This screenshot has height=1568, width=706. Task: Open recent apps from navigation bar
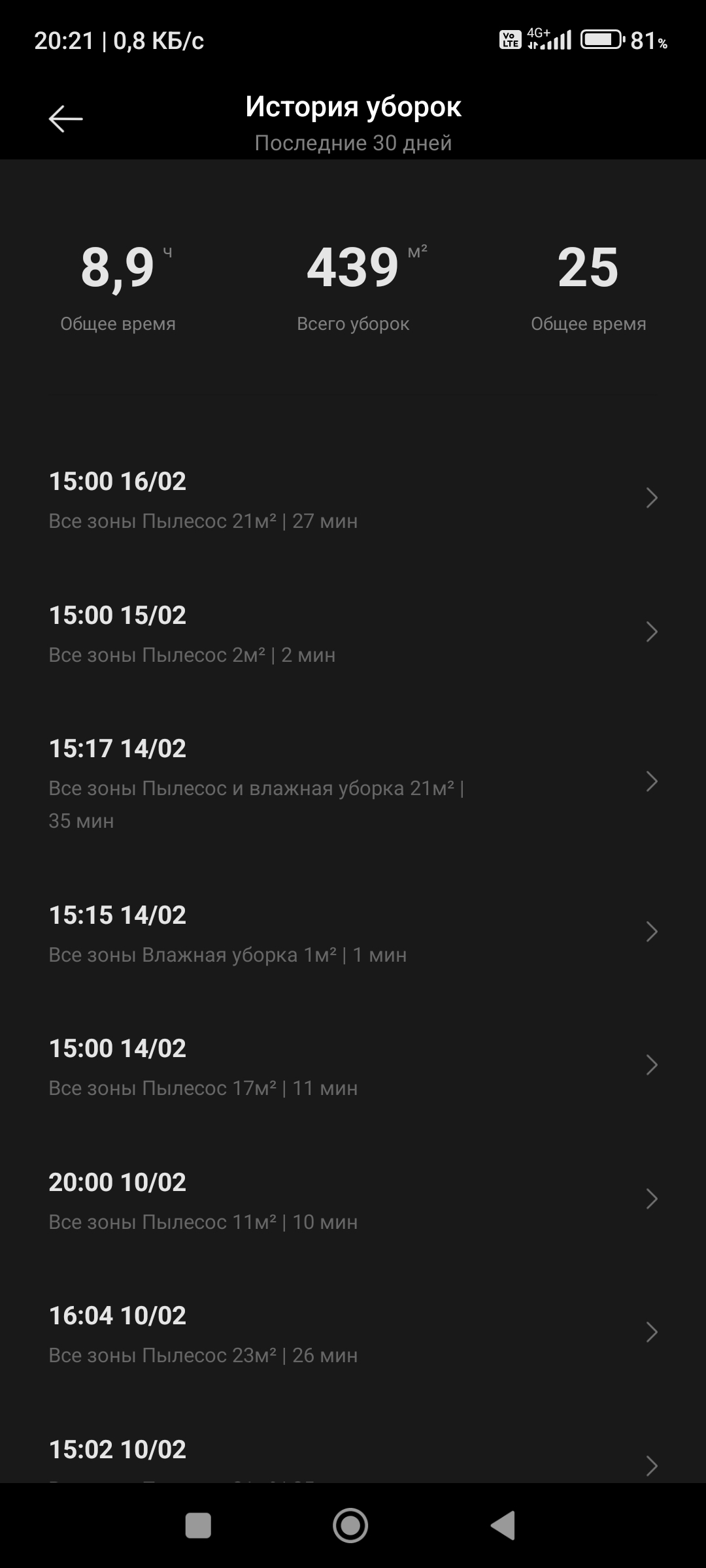pos(198,1526)
